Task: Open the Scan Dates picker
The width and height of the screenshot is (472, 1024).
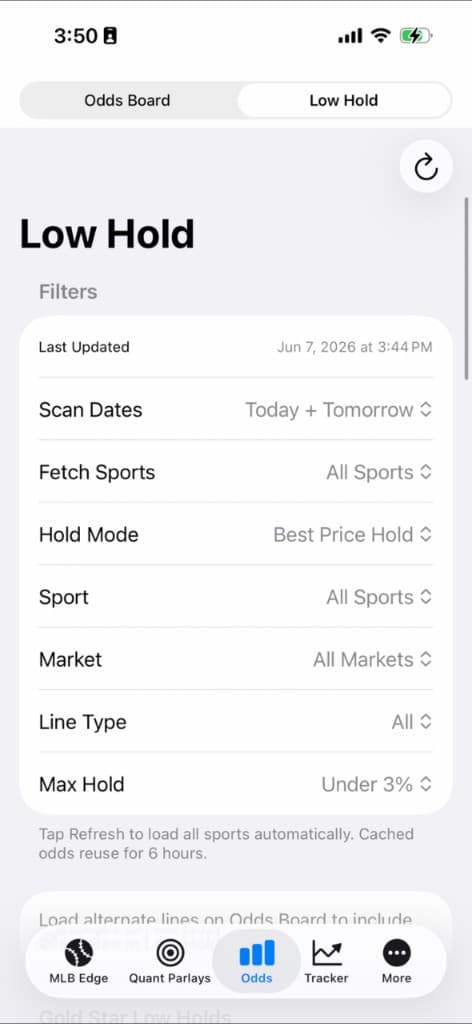Action: pos(236,409)
